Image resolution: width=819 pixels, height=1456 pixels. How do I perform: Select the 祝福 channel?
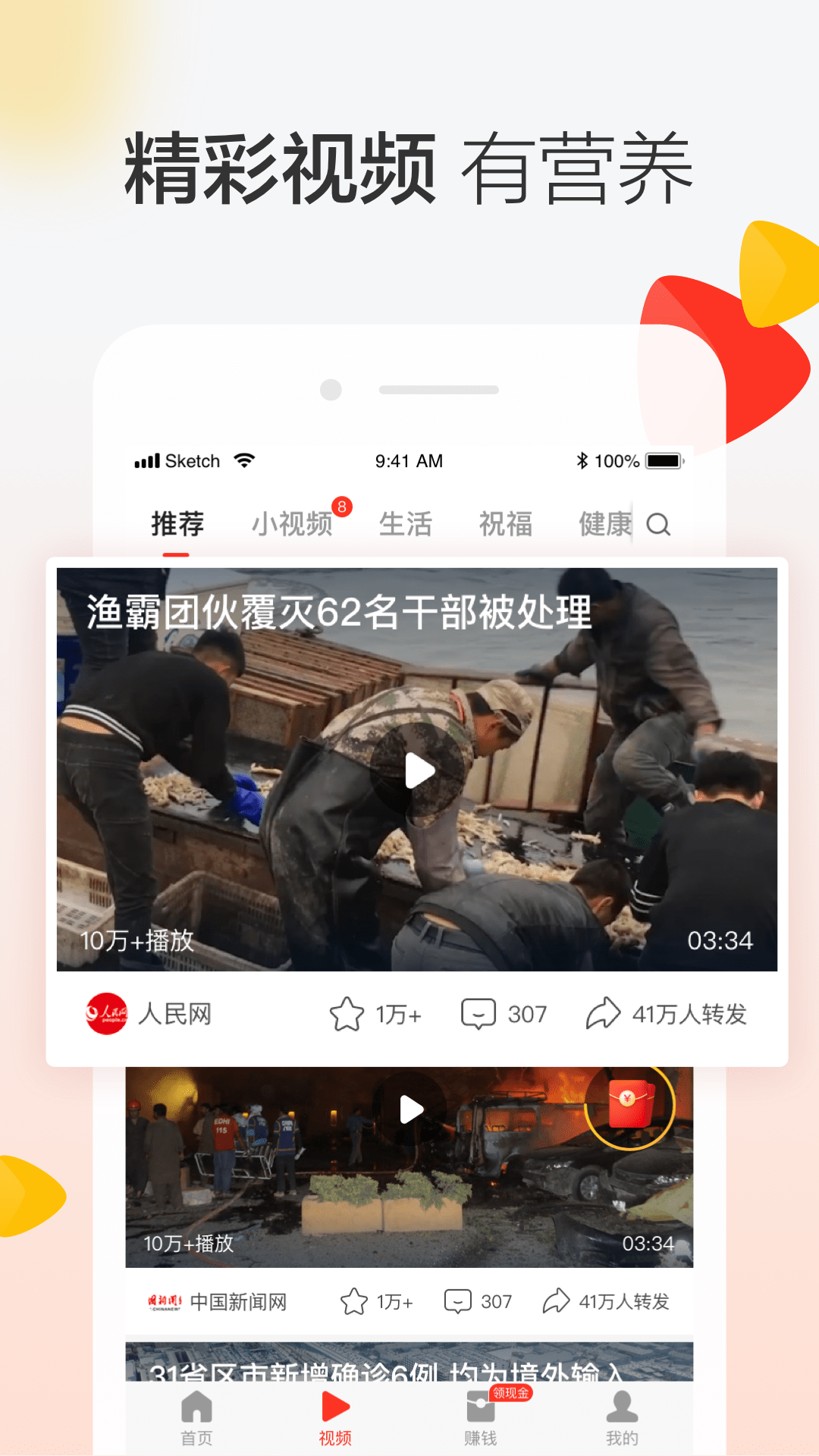click(x=507, y=524)
